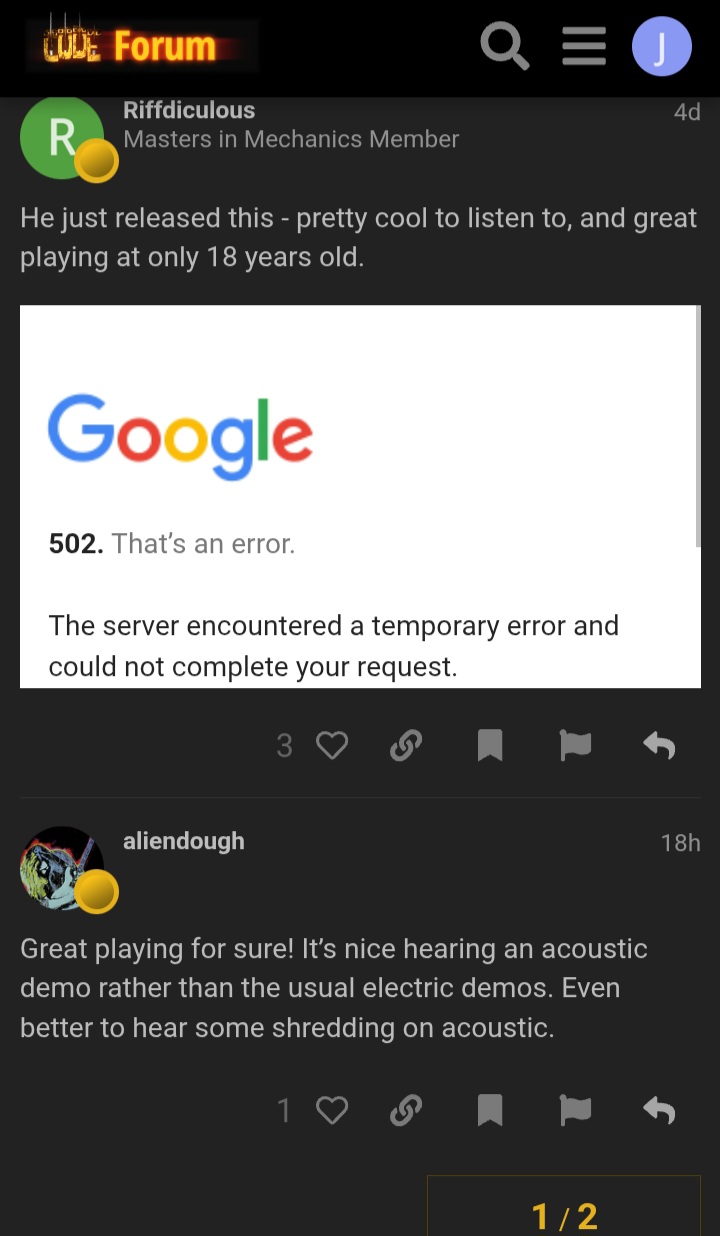Image resolution: width=720 pixels, height=1236 pixels.
Task: Open the Riffdiculous username link
Action: point(189,110)
